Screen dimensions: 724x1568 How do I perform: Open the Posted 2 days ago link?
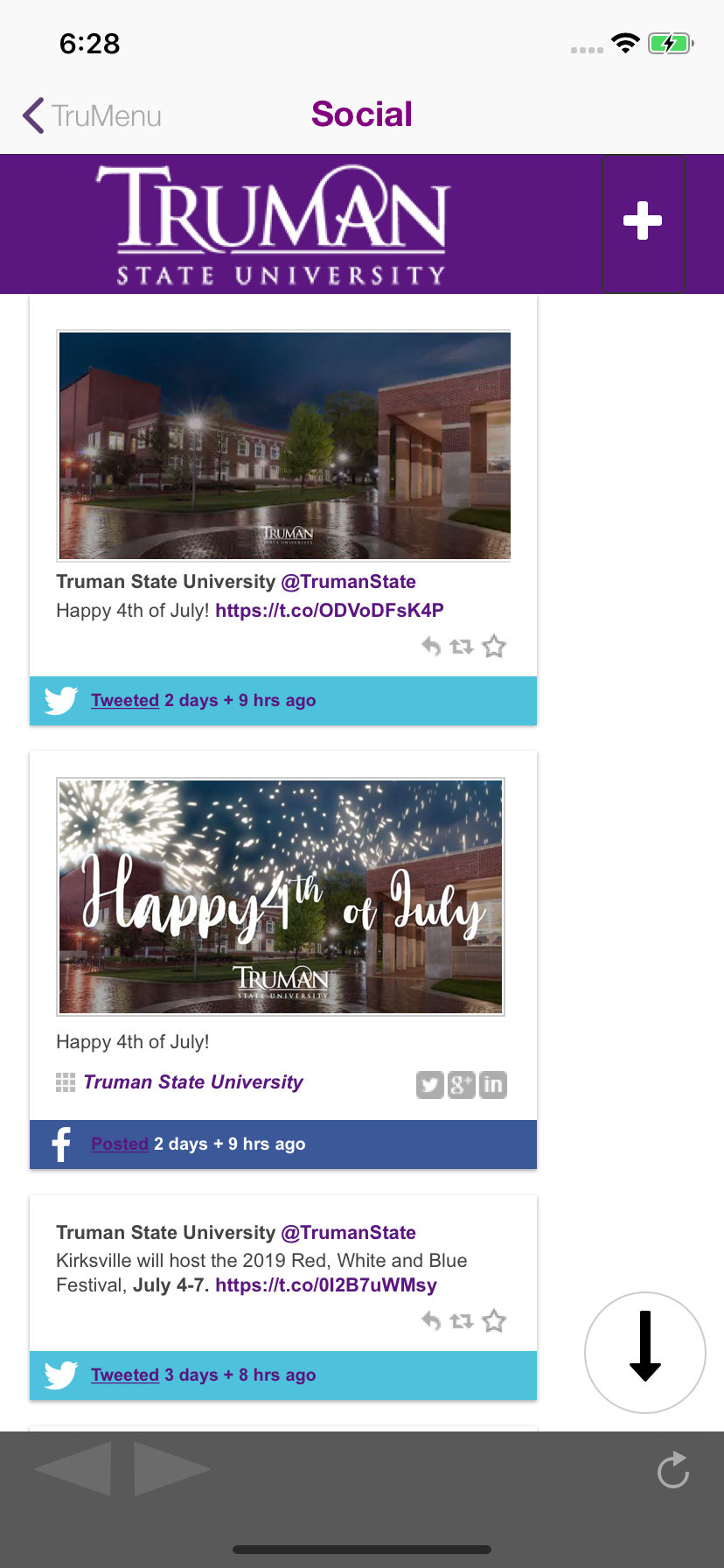[120, 1144]
